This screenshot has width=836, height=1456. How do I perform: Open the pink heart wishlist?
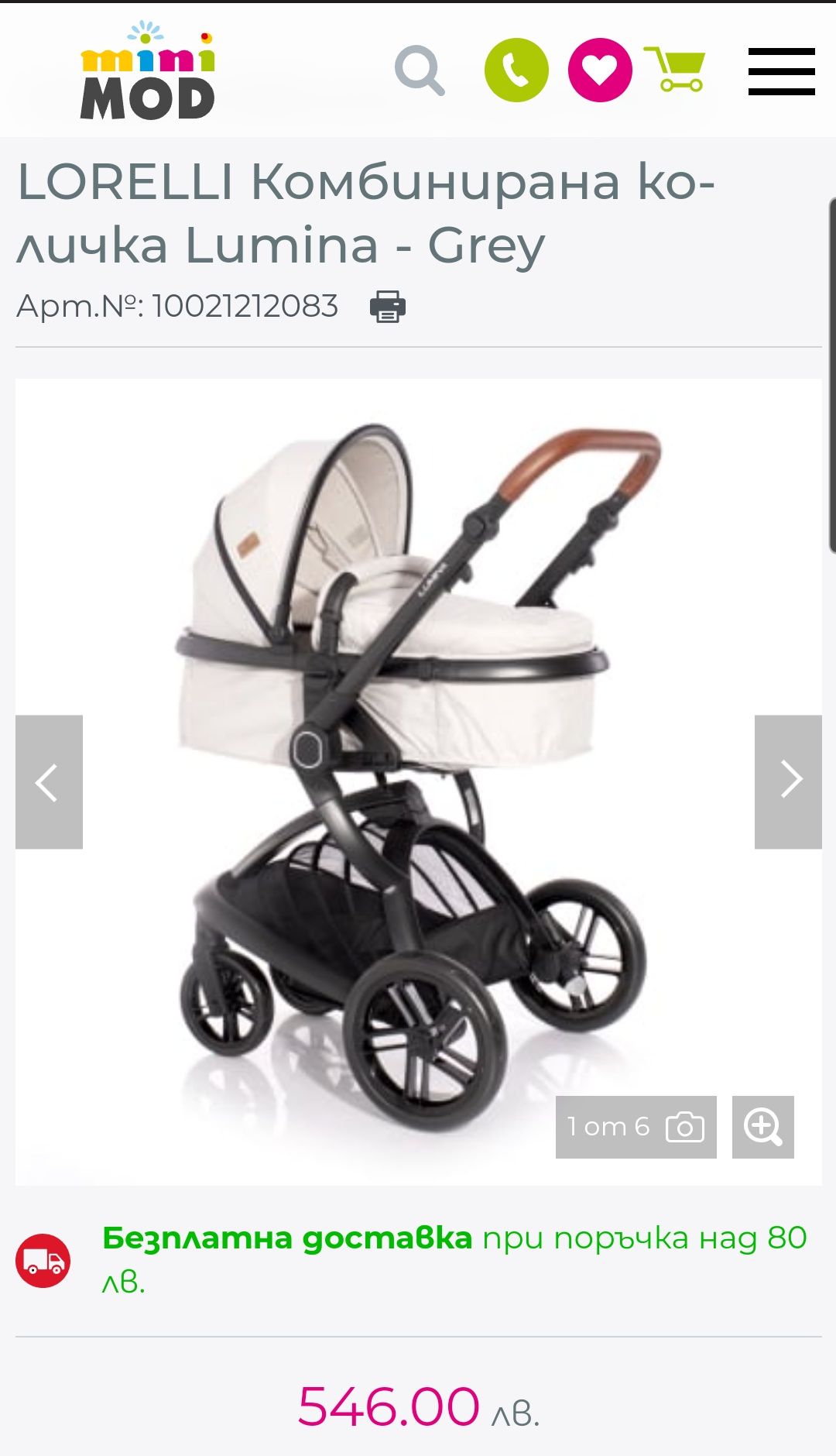pyautogui.click(x=600, y=70)
